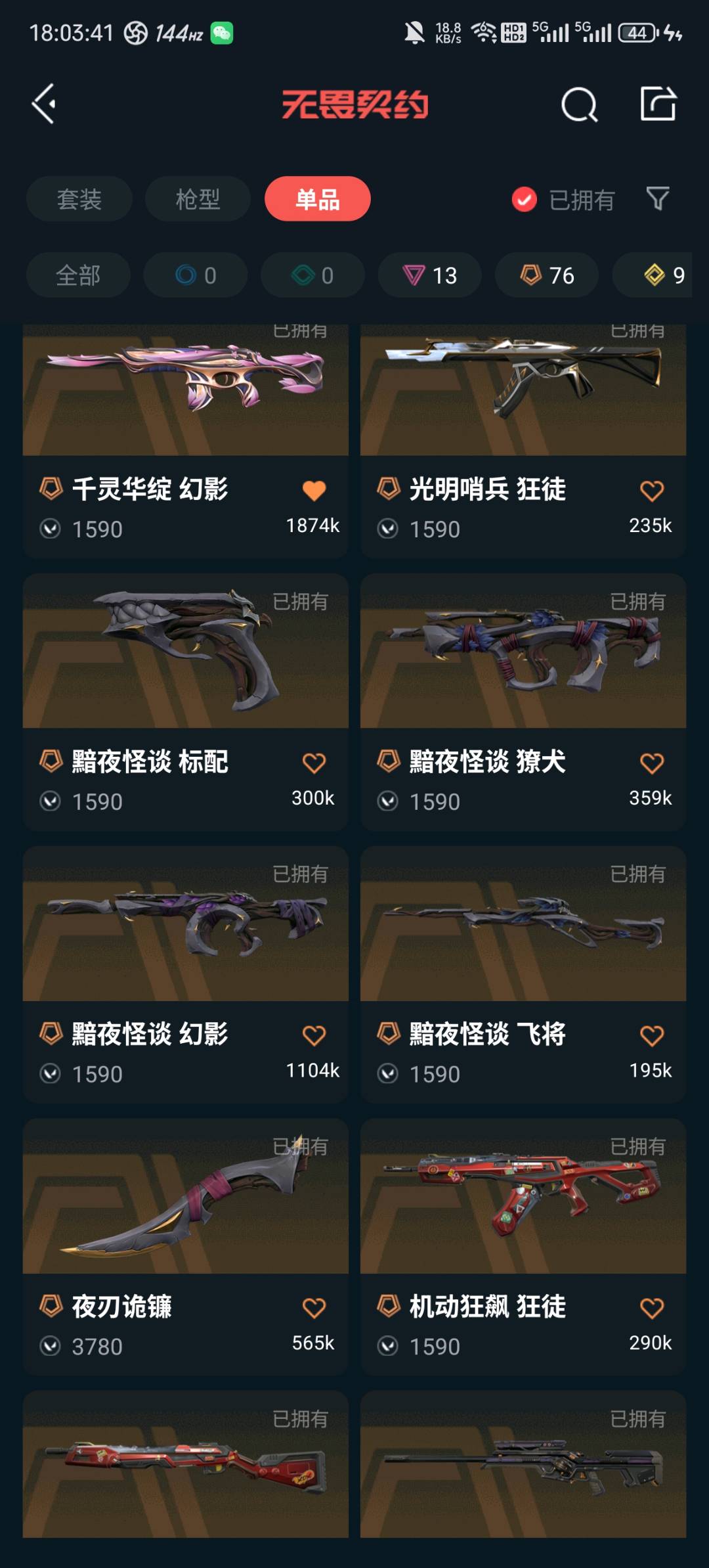Filter by the yellow tier chip showing 9
This screenshot has height=1568, width=709.
point(663,275)
